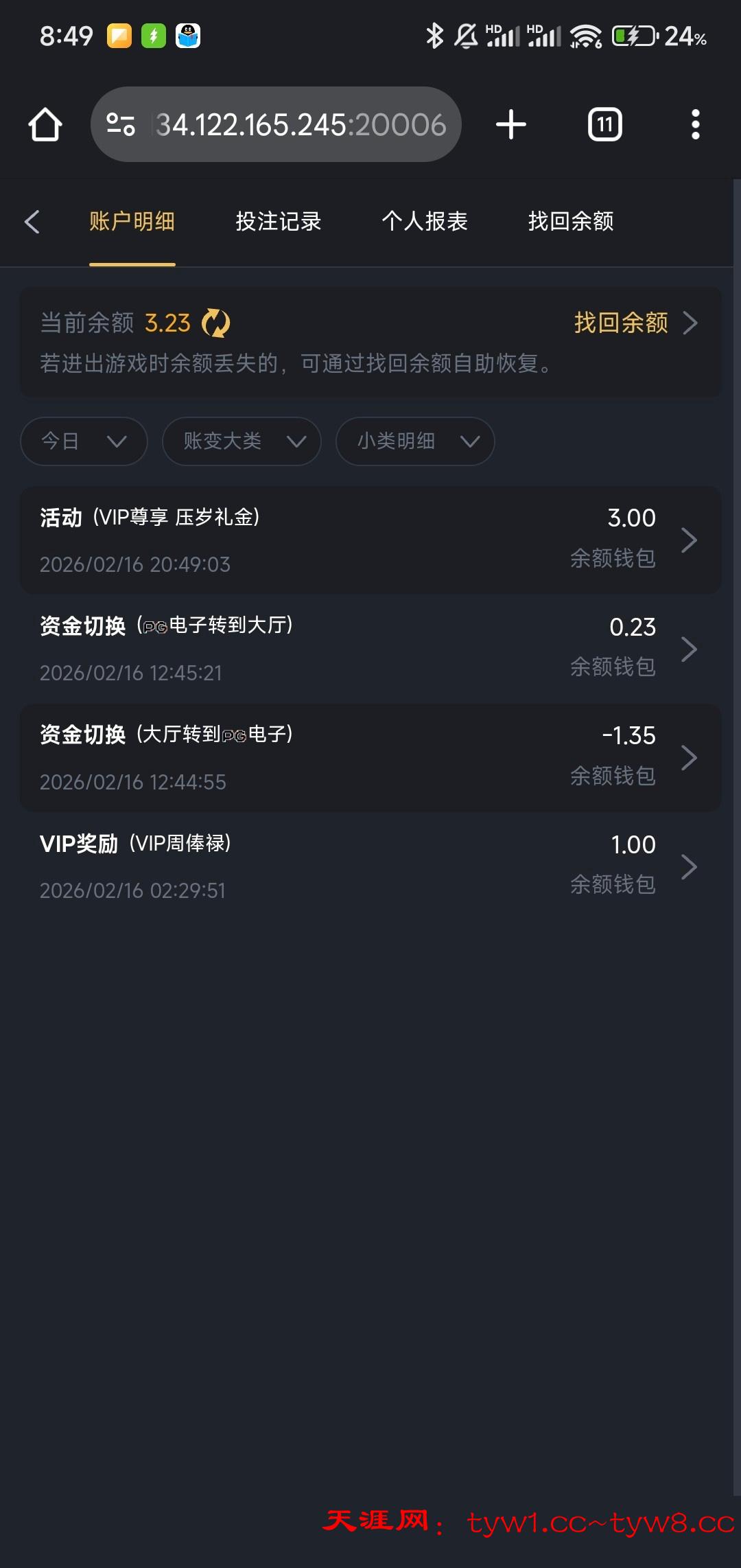
Task: Open the 大厅转到PG电子 transfer record
Action: click(x=370, y=758)
